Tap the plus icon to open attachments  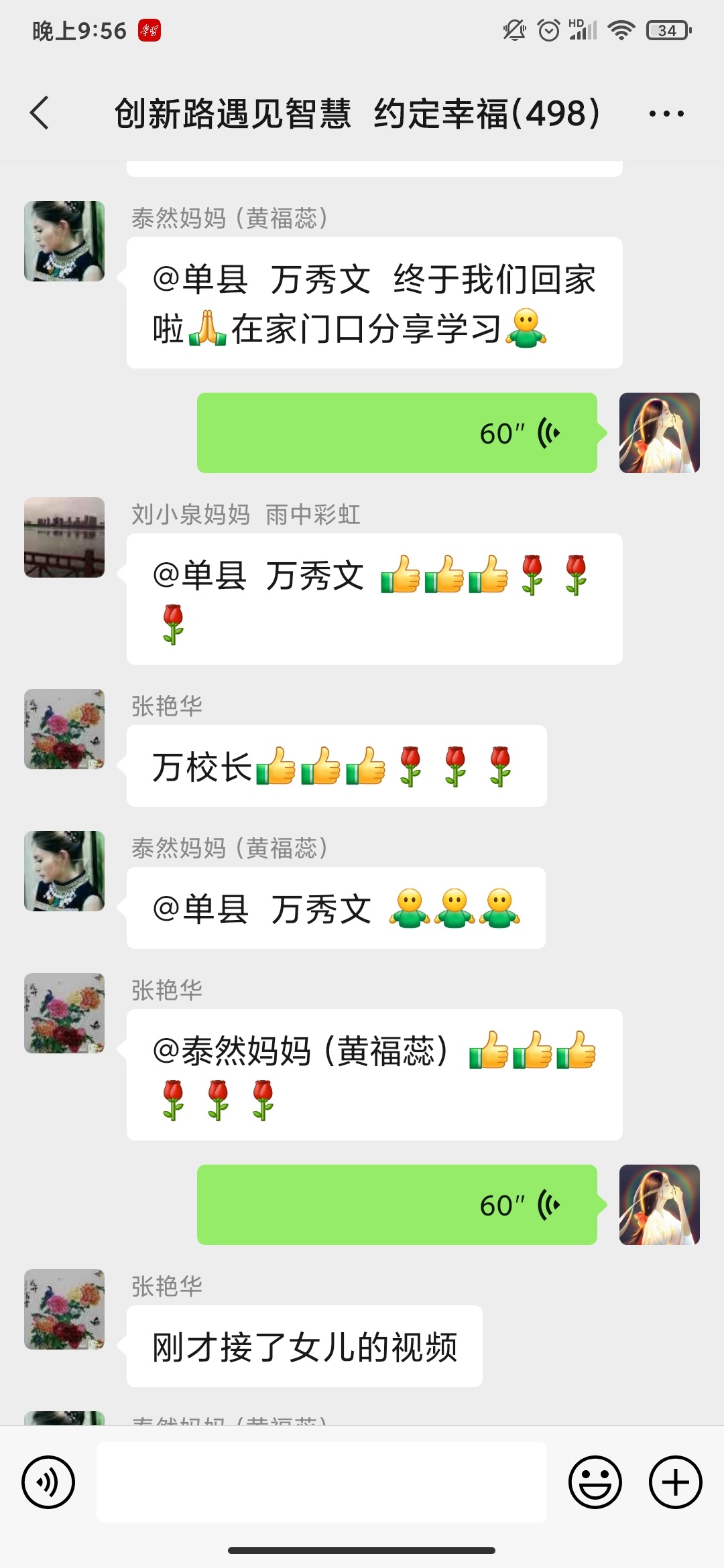click(674, 1482)
